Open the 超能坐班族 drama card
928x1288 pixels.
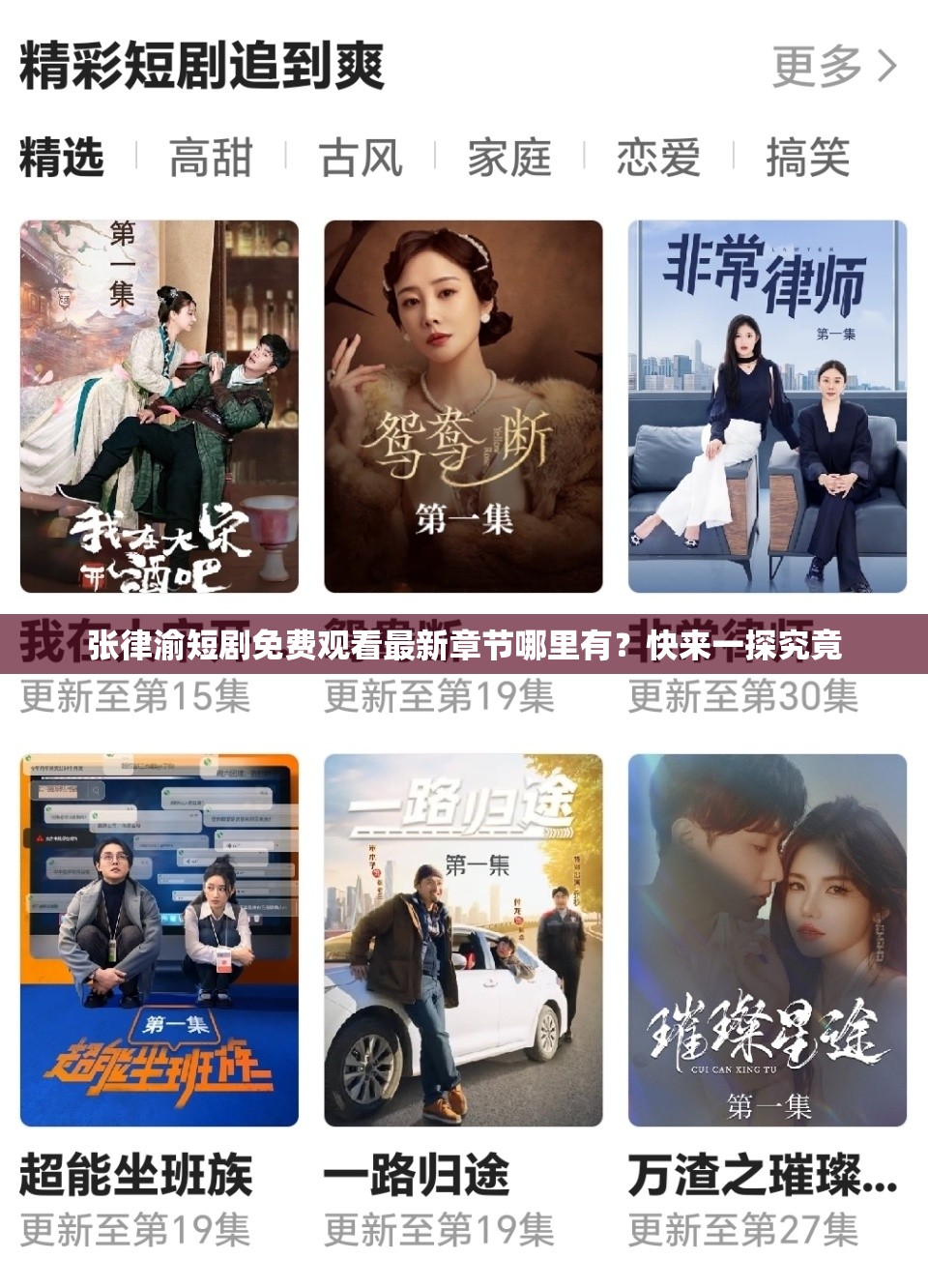click(159, 940)
